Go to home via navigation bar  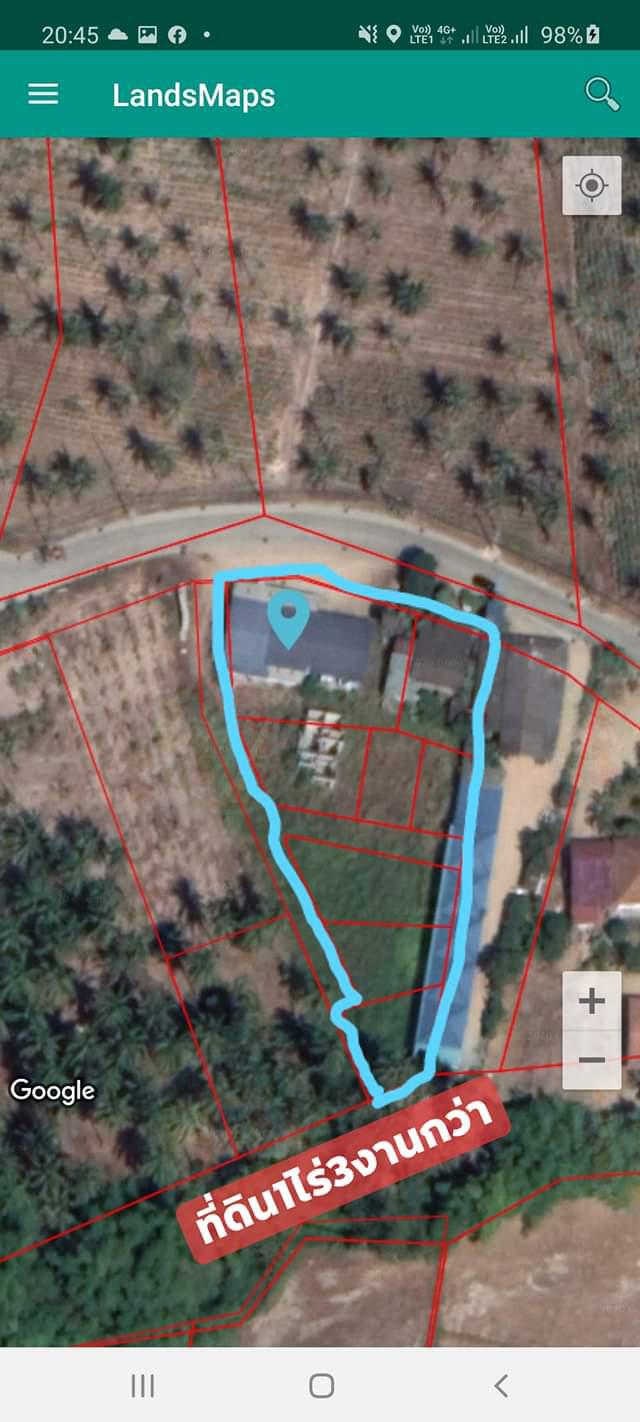click(x=321, y=1385)
